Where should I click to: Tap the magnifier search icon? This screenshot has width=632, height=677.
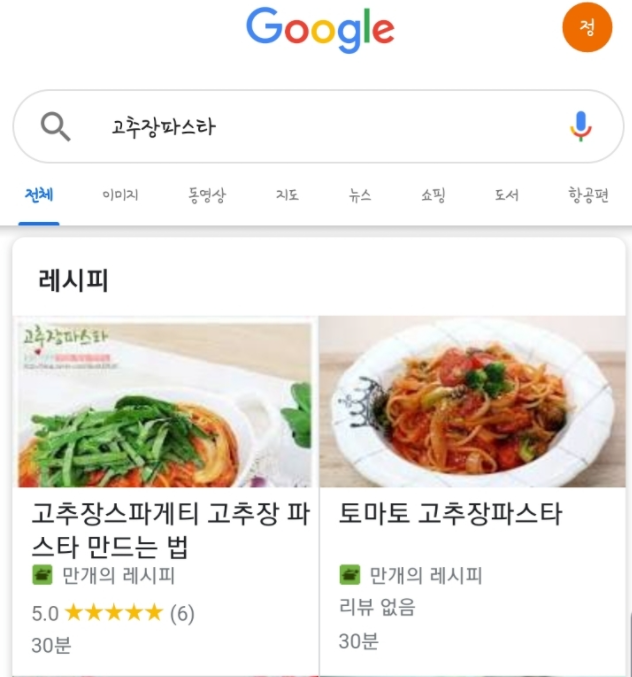coord(55,127)
